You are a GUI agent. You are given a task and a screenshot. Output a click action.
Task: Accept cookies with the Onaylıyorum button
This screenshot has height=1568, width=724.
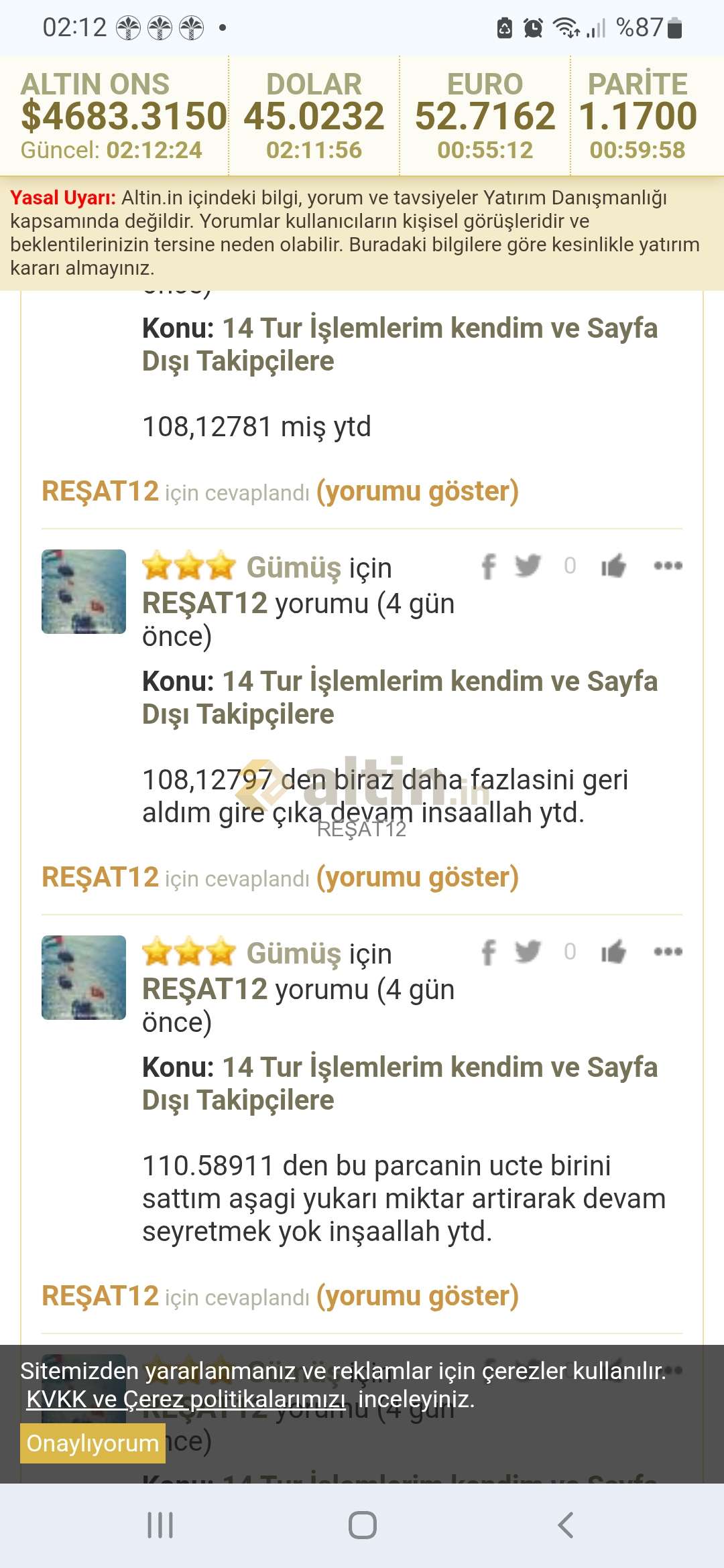pos(93,1443)
